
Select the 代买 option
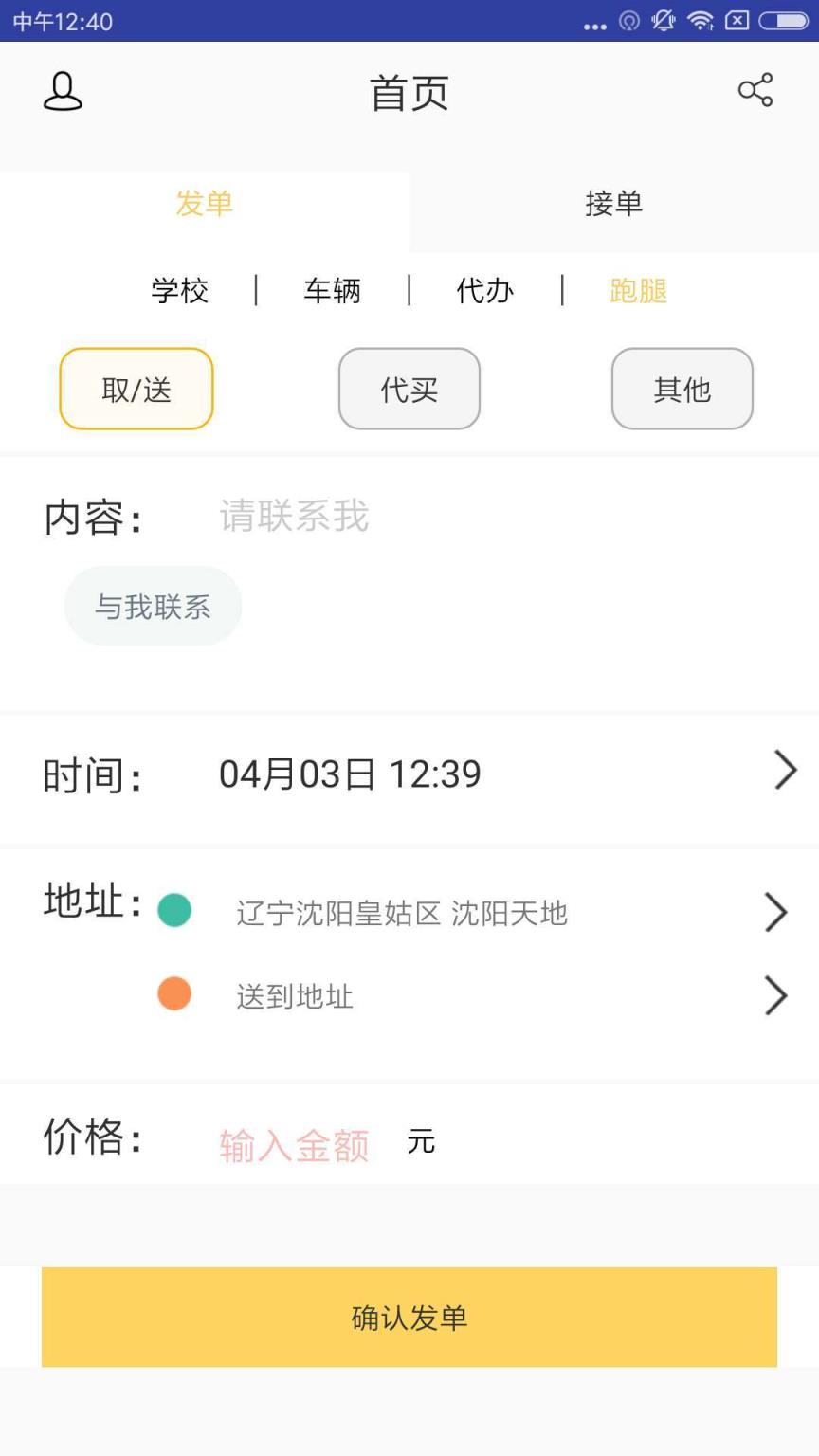(409, 389)
